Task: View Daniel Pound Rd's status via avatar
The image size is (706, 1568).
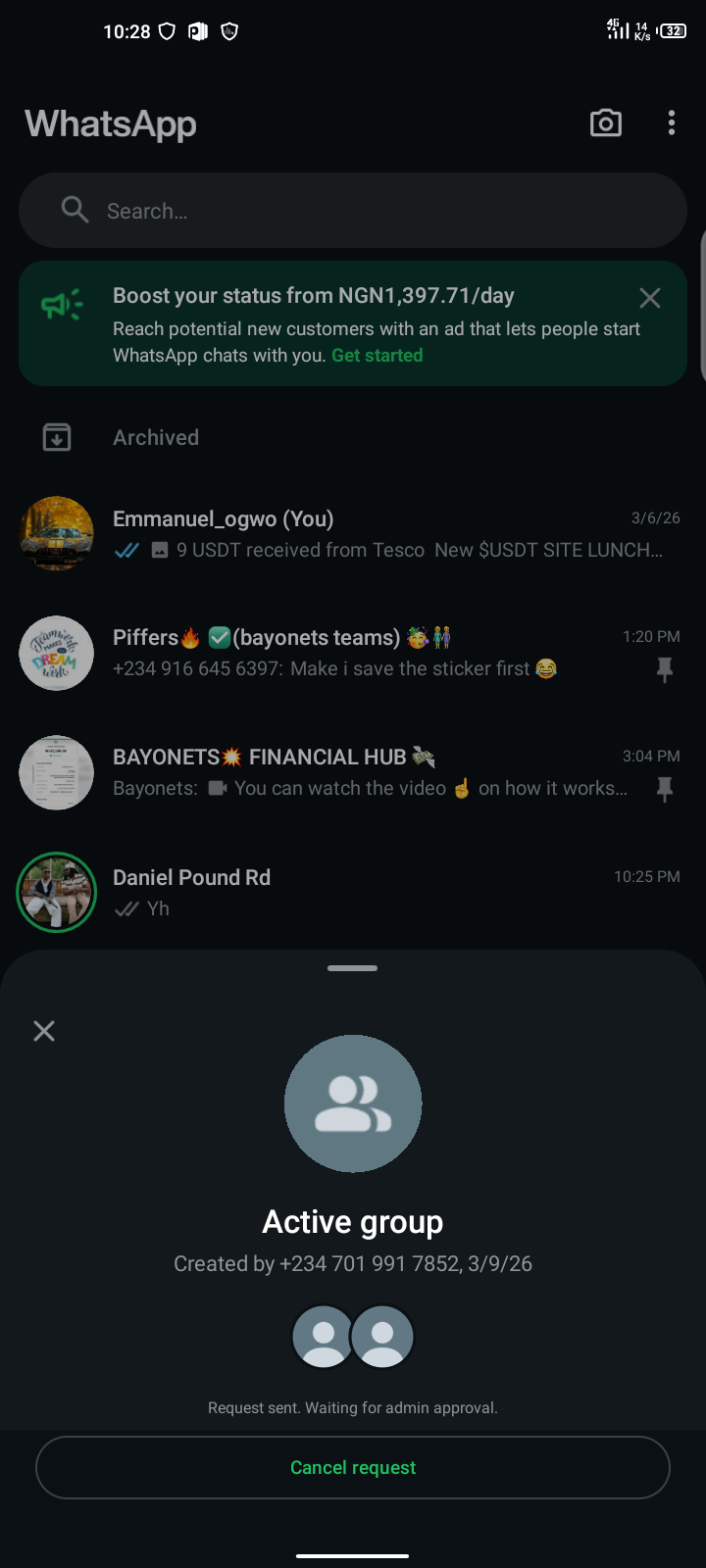Action: click(57, 892)
